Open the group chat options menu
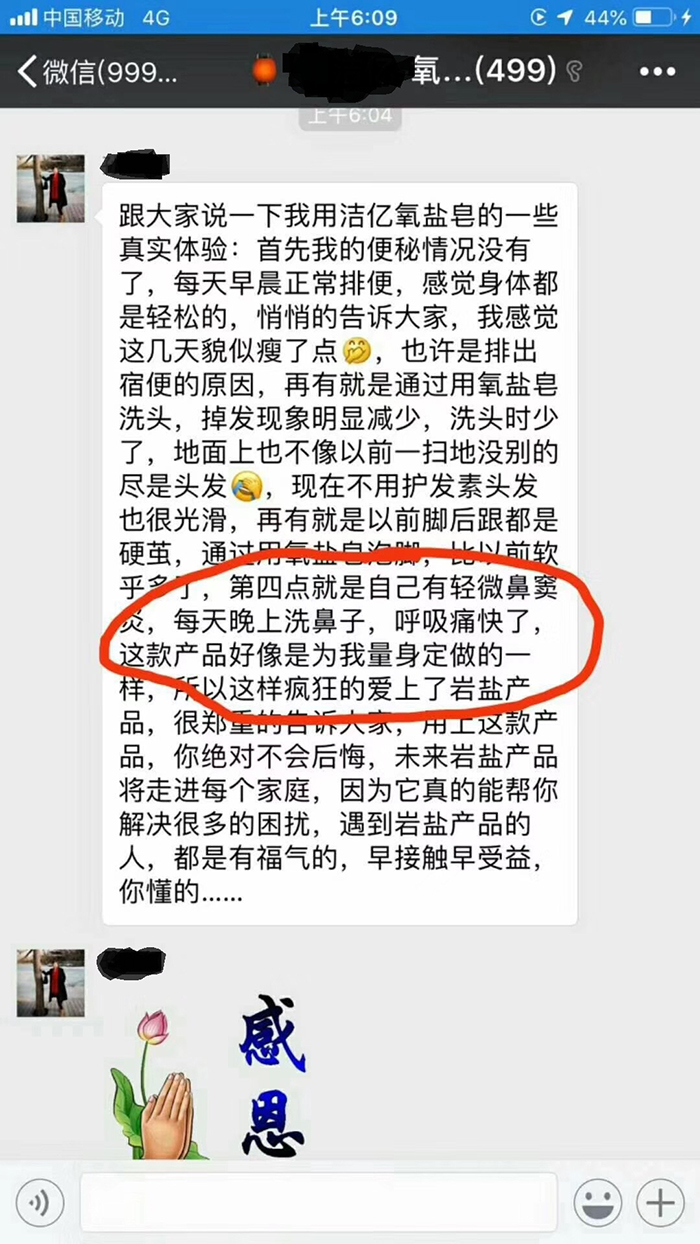 pyautogui.click(x=656, y=71)
